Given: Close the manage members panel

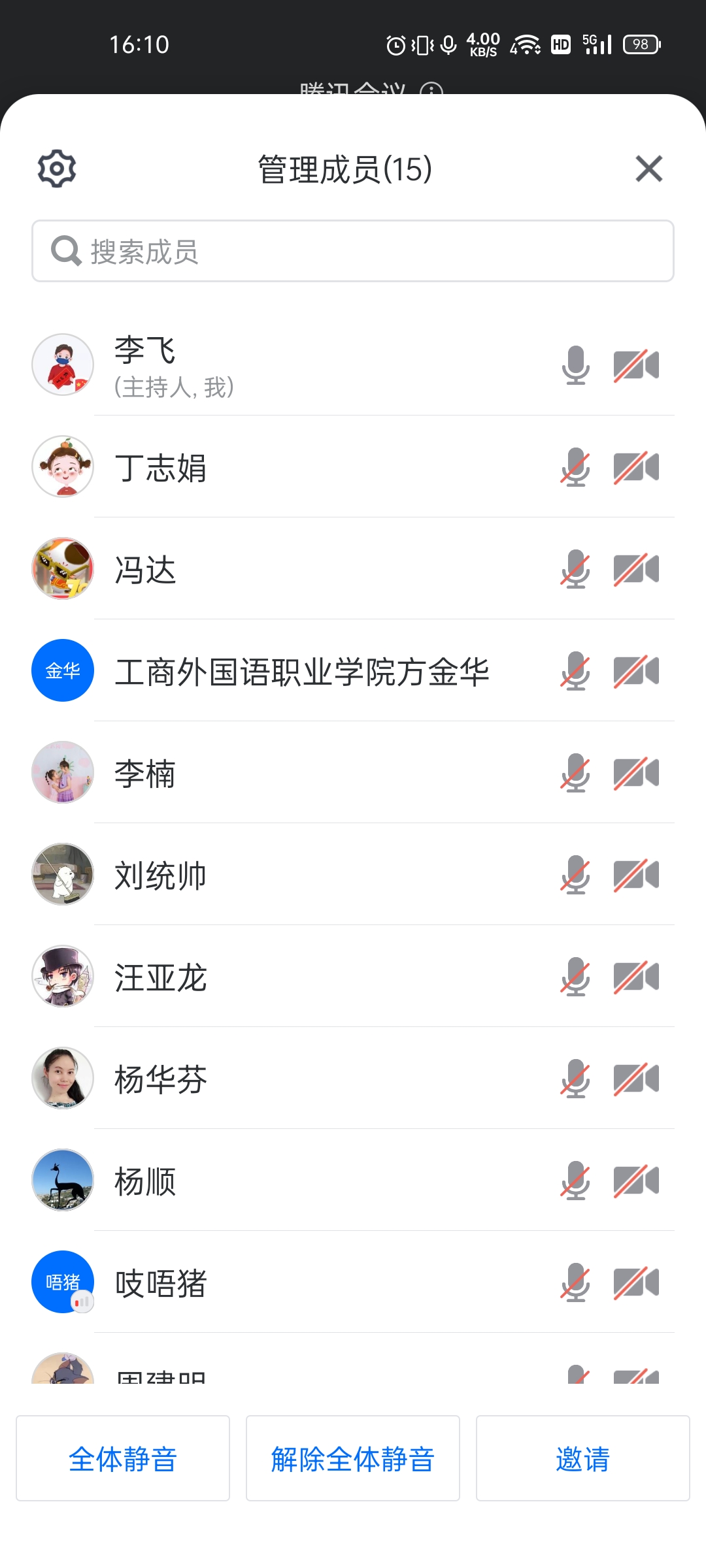Looking at the screenshot, I should (x=648, y=169).
